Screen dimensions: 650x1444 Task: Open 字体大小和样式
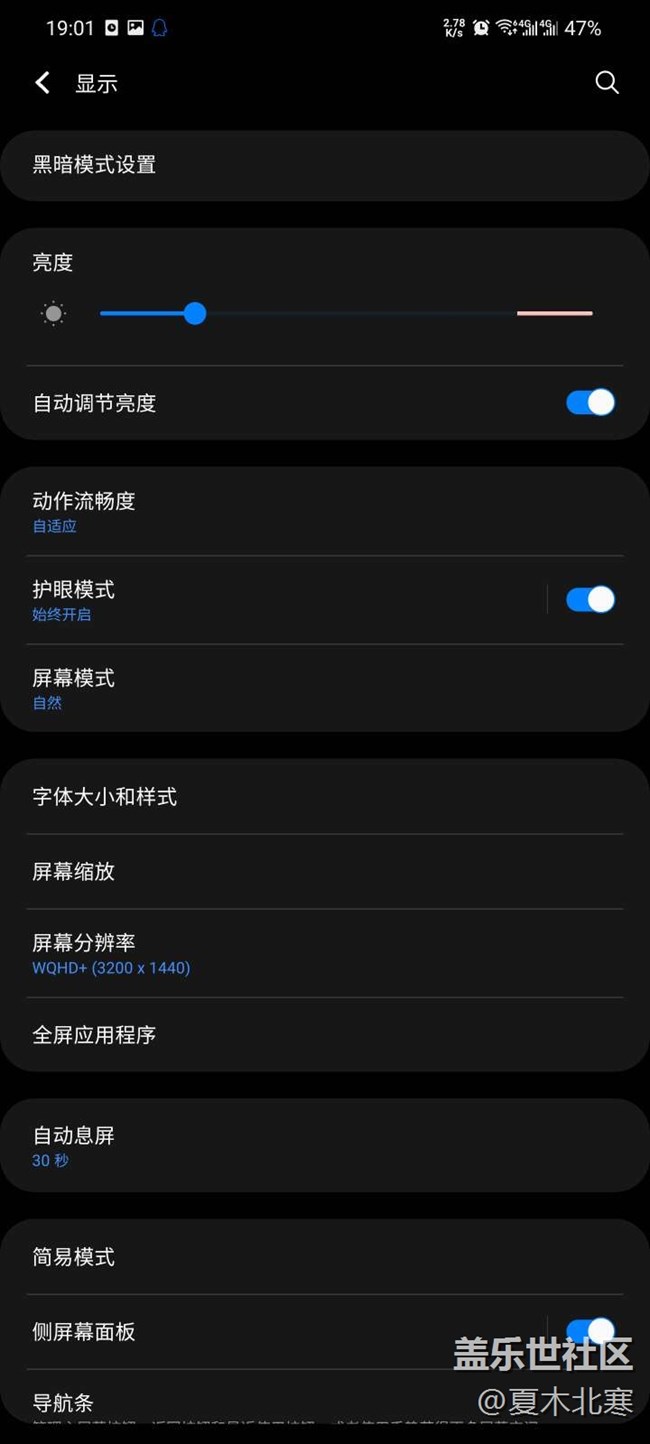coord(325,797)
